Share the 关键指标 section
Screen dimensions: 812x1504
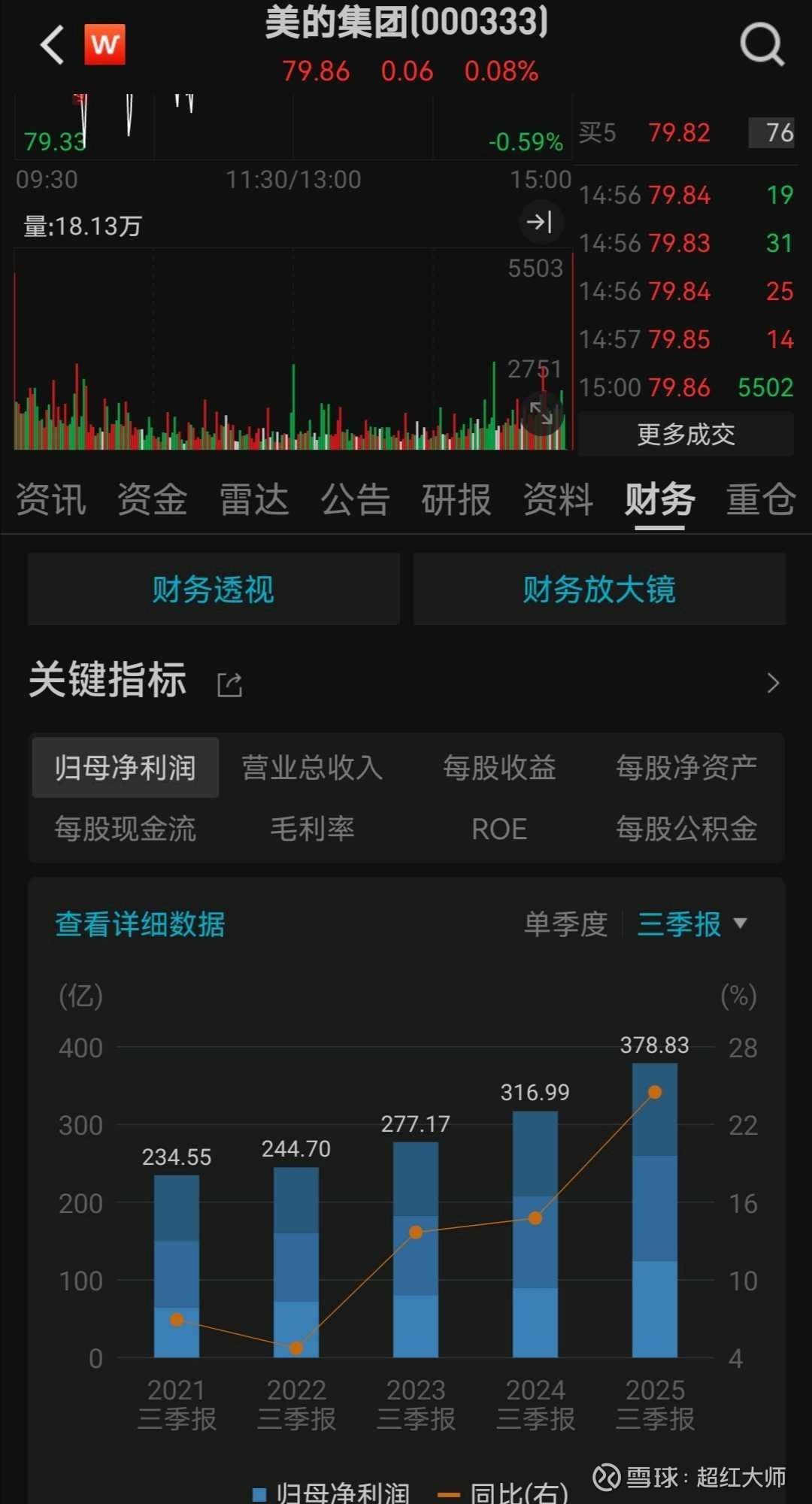tap(229, 684)
